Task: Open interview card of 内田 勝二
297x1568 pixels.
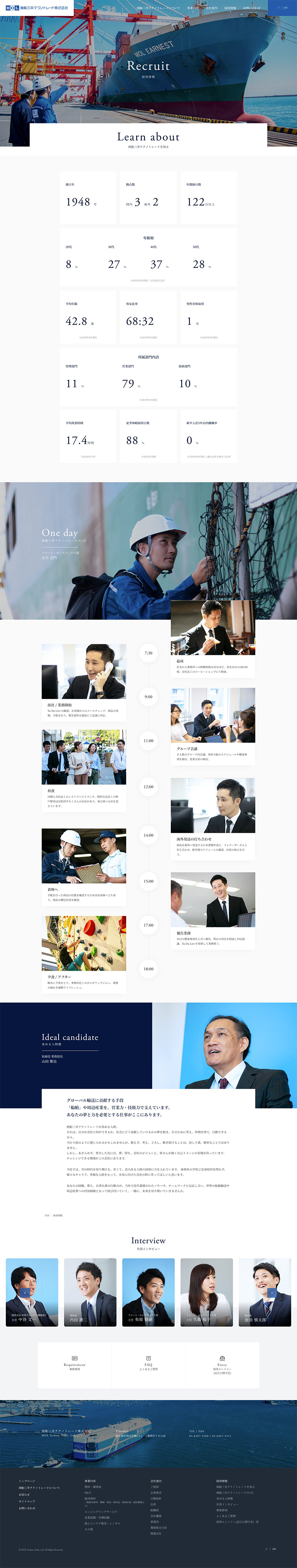Action: click(90, 1292)
